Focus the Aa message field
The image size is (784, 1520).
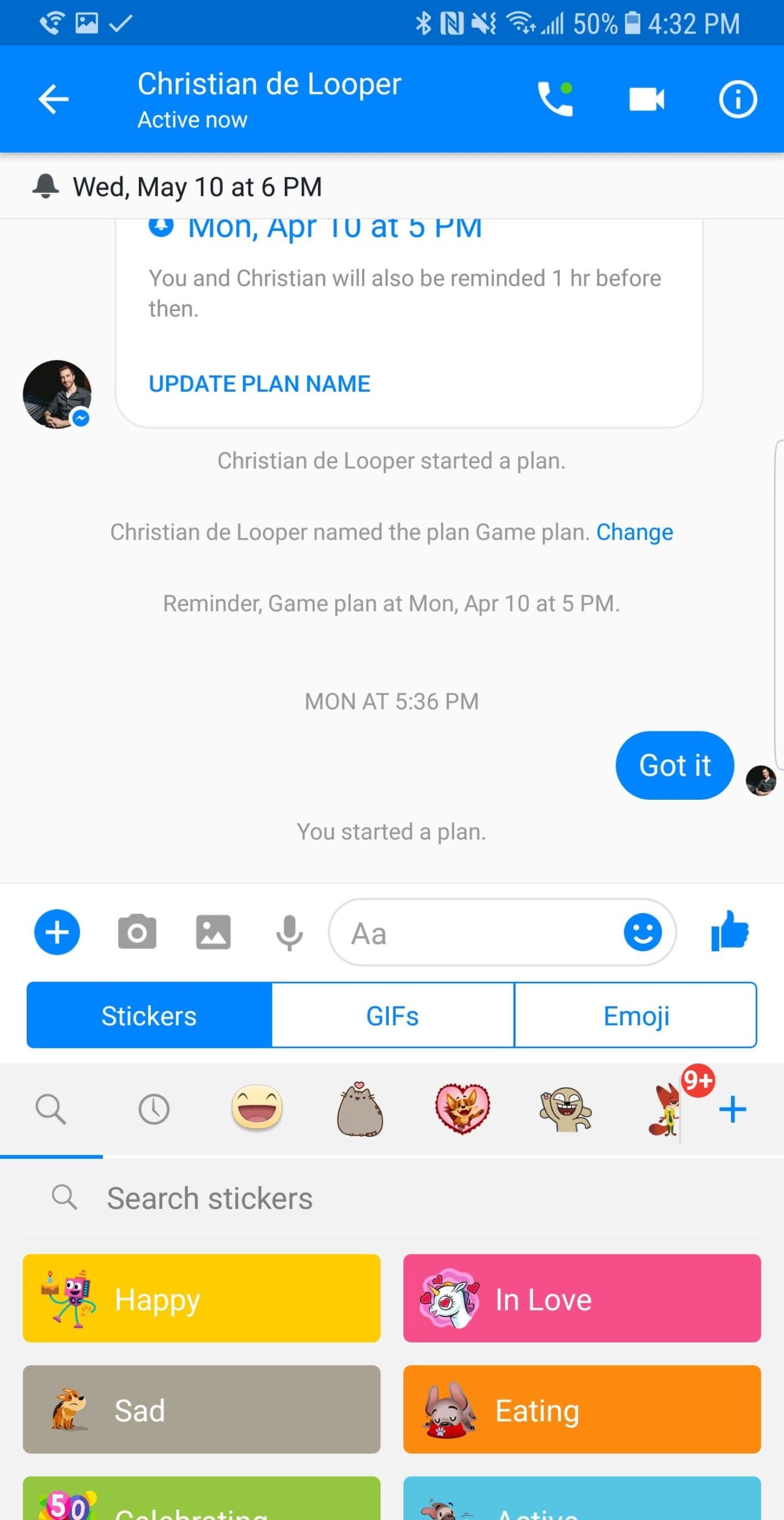click(x=475, y=933)
